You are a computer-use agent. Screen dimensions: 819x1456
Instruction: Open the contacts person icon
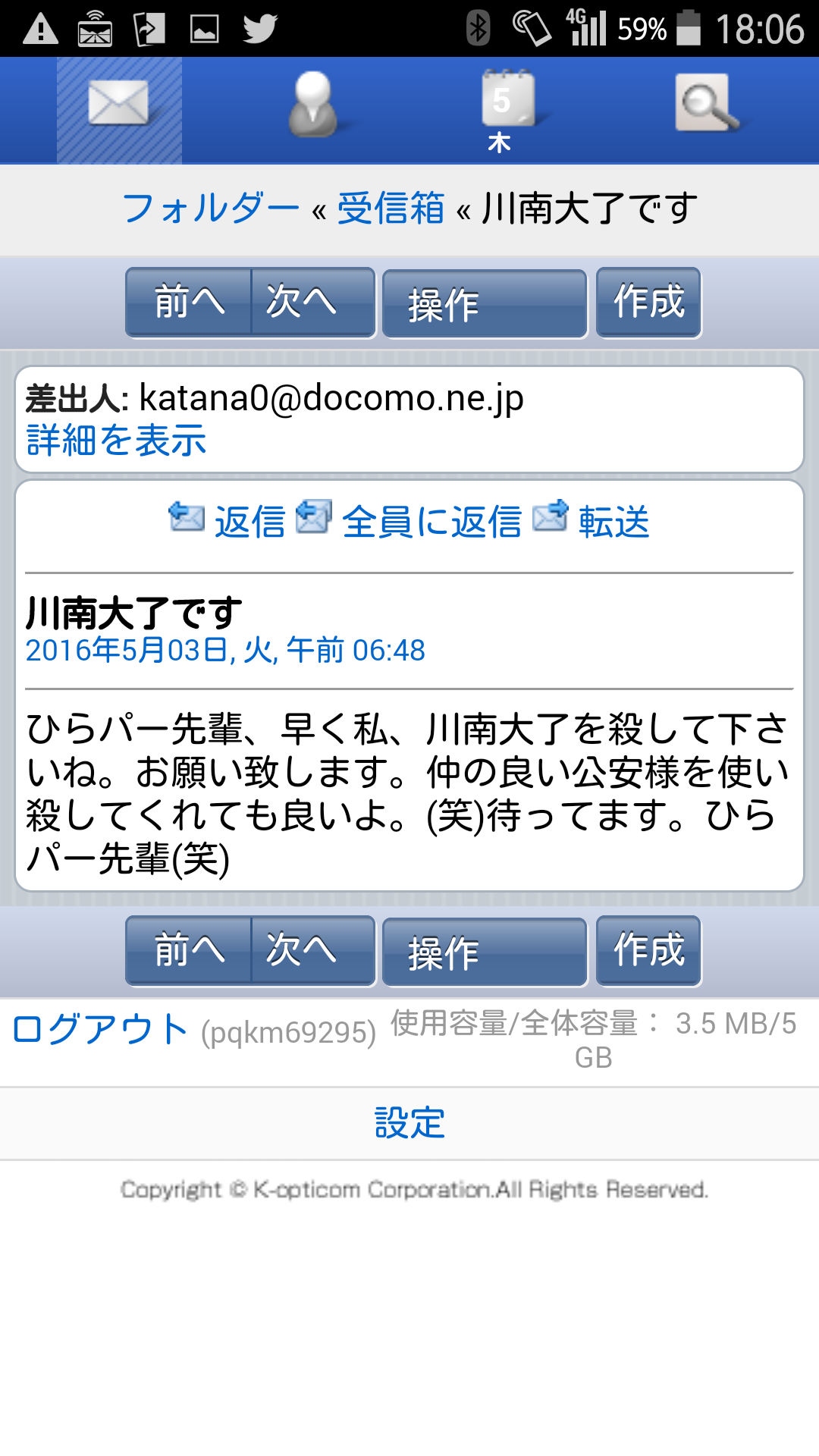click(312, 106)
